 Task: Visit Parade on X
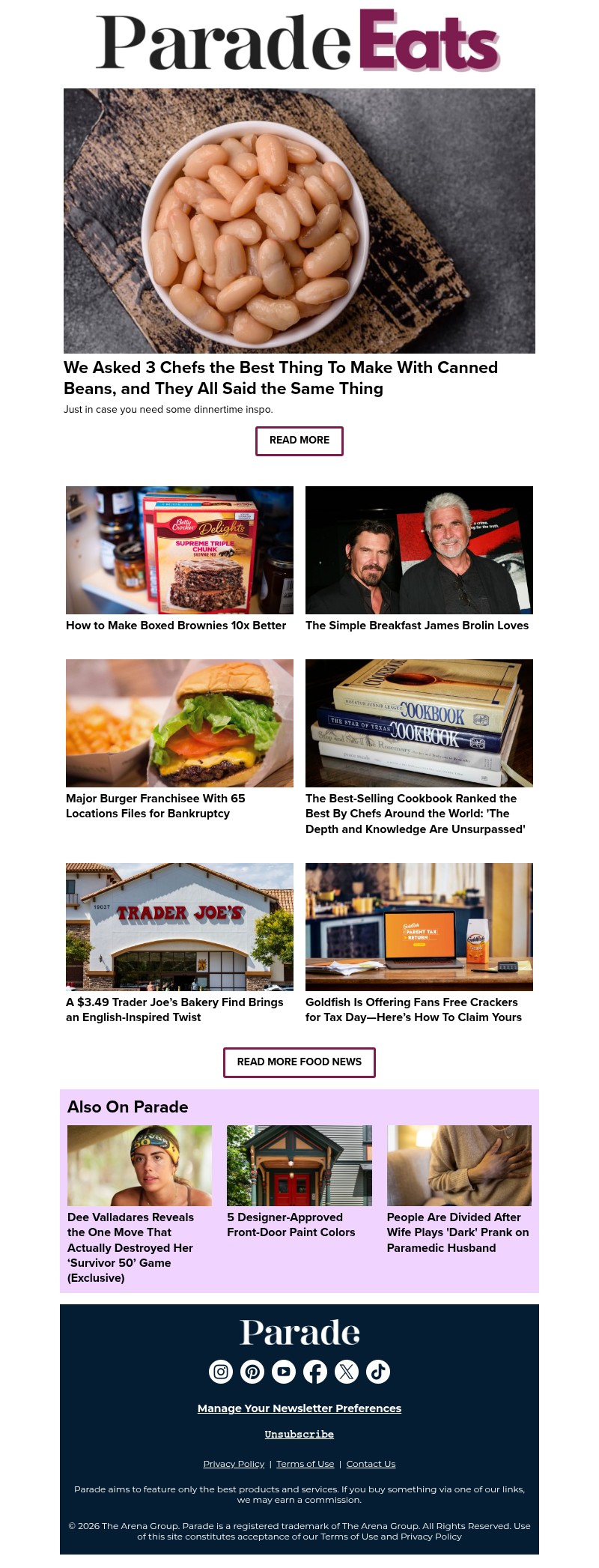(347, 1372)
